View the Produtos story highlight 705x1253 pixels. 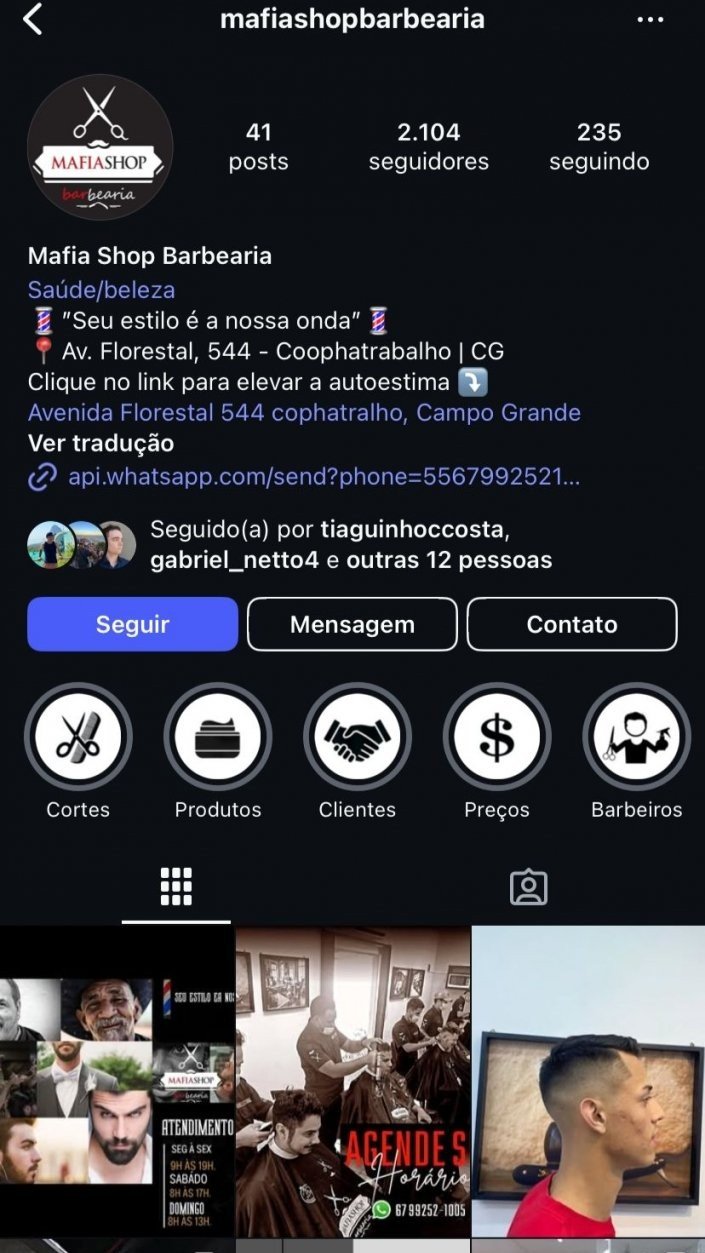[x=218, y=737]
